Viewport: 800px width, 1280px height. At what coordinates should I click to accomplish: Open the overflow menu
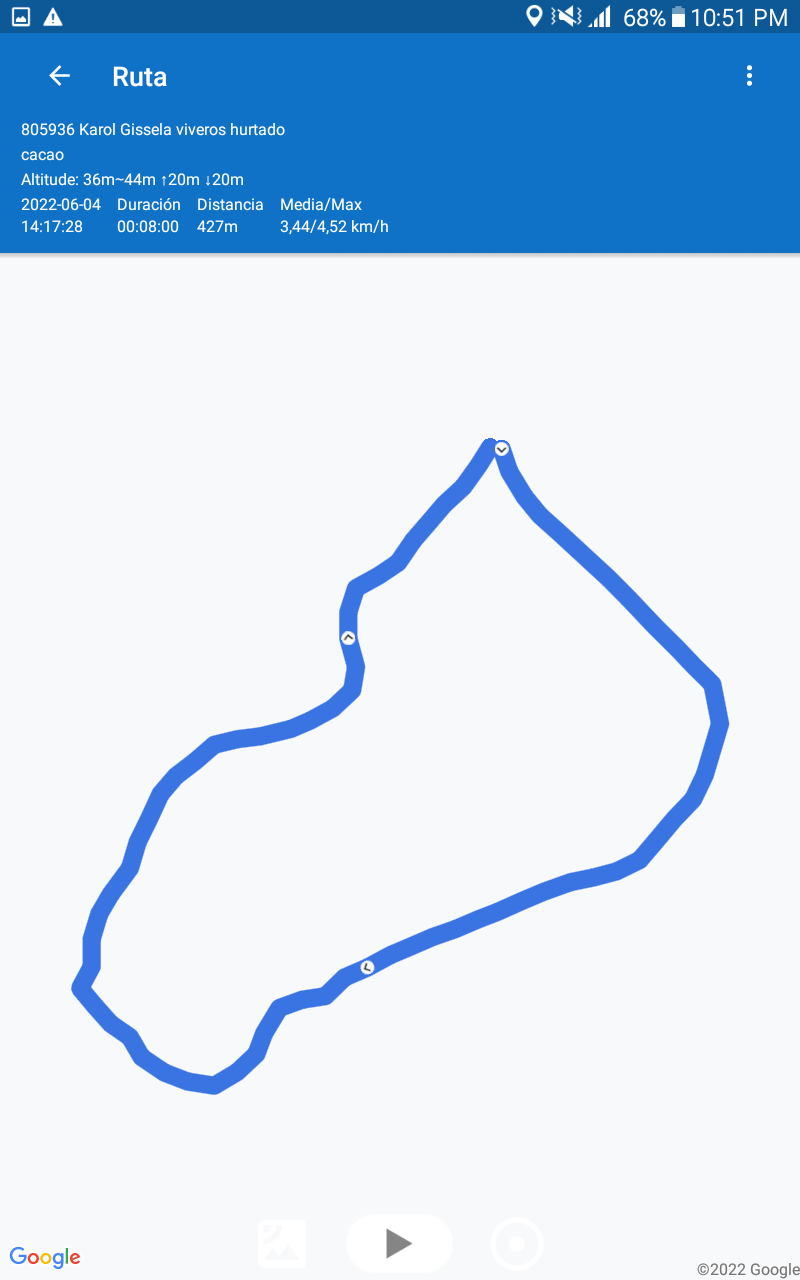point(749,76)
